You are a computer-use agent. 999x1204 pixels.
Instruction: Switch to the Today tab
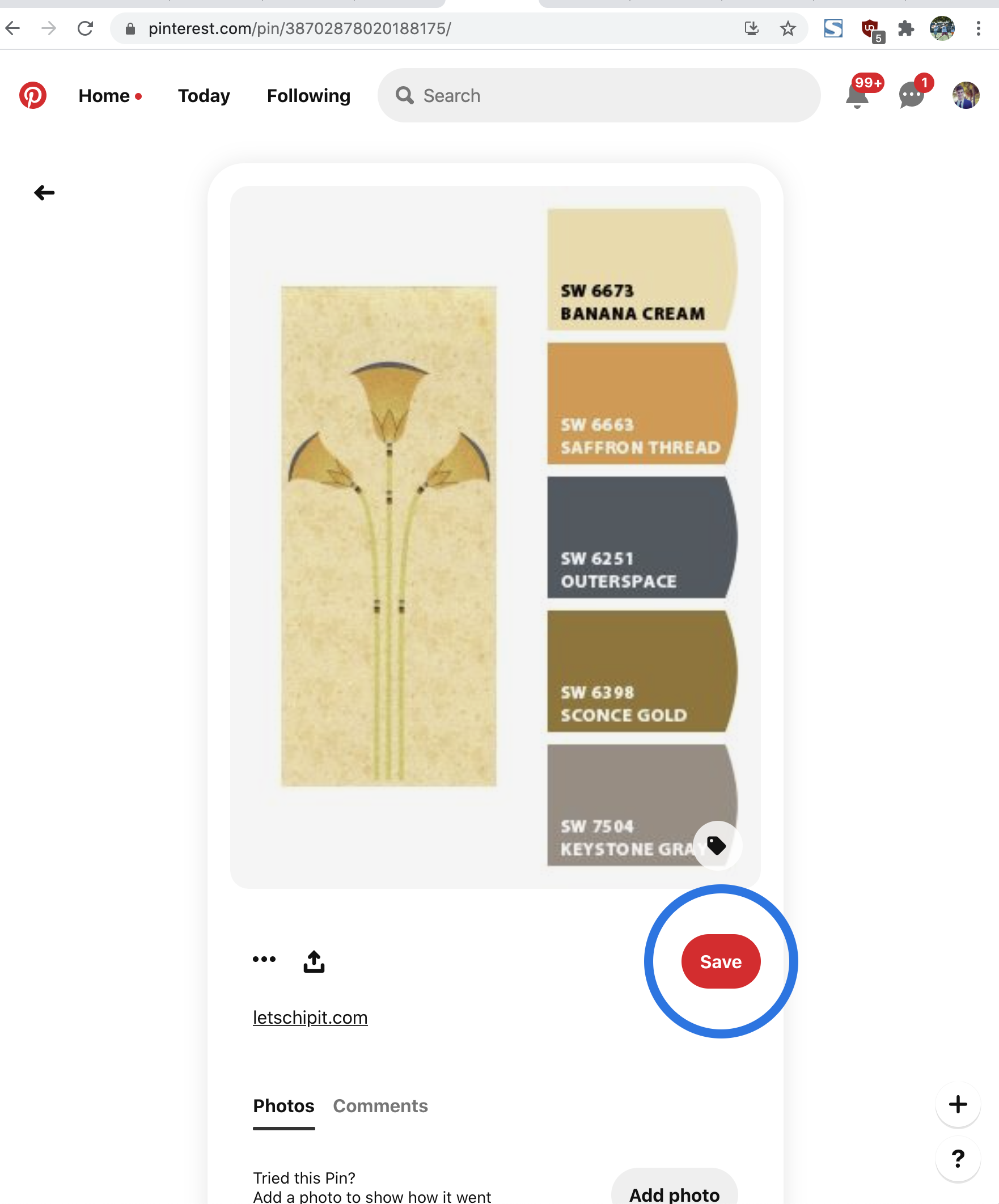click(204, 96)
